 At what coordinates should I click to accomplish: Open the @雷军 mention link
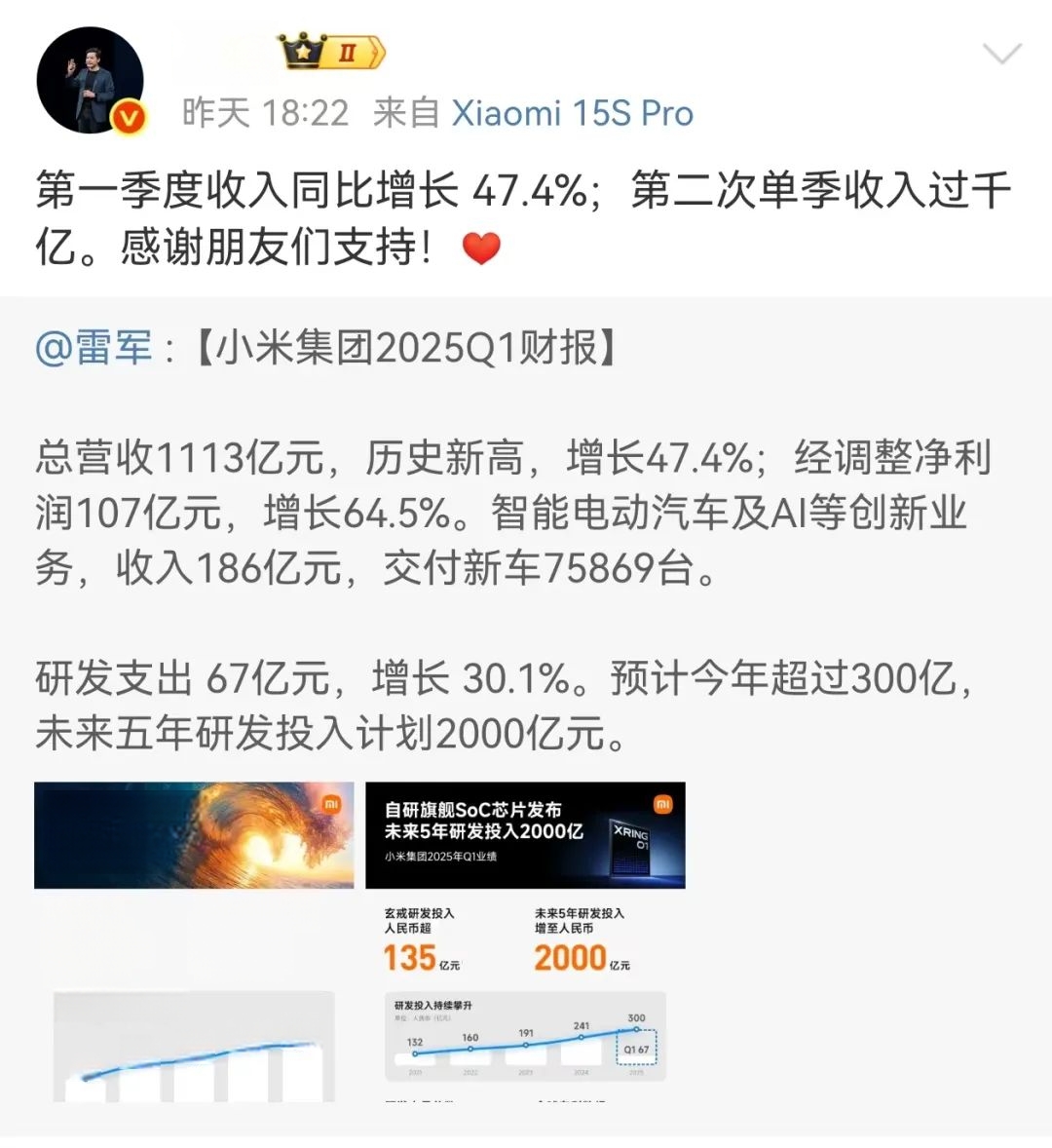click(x=94, y=347)
